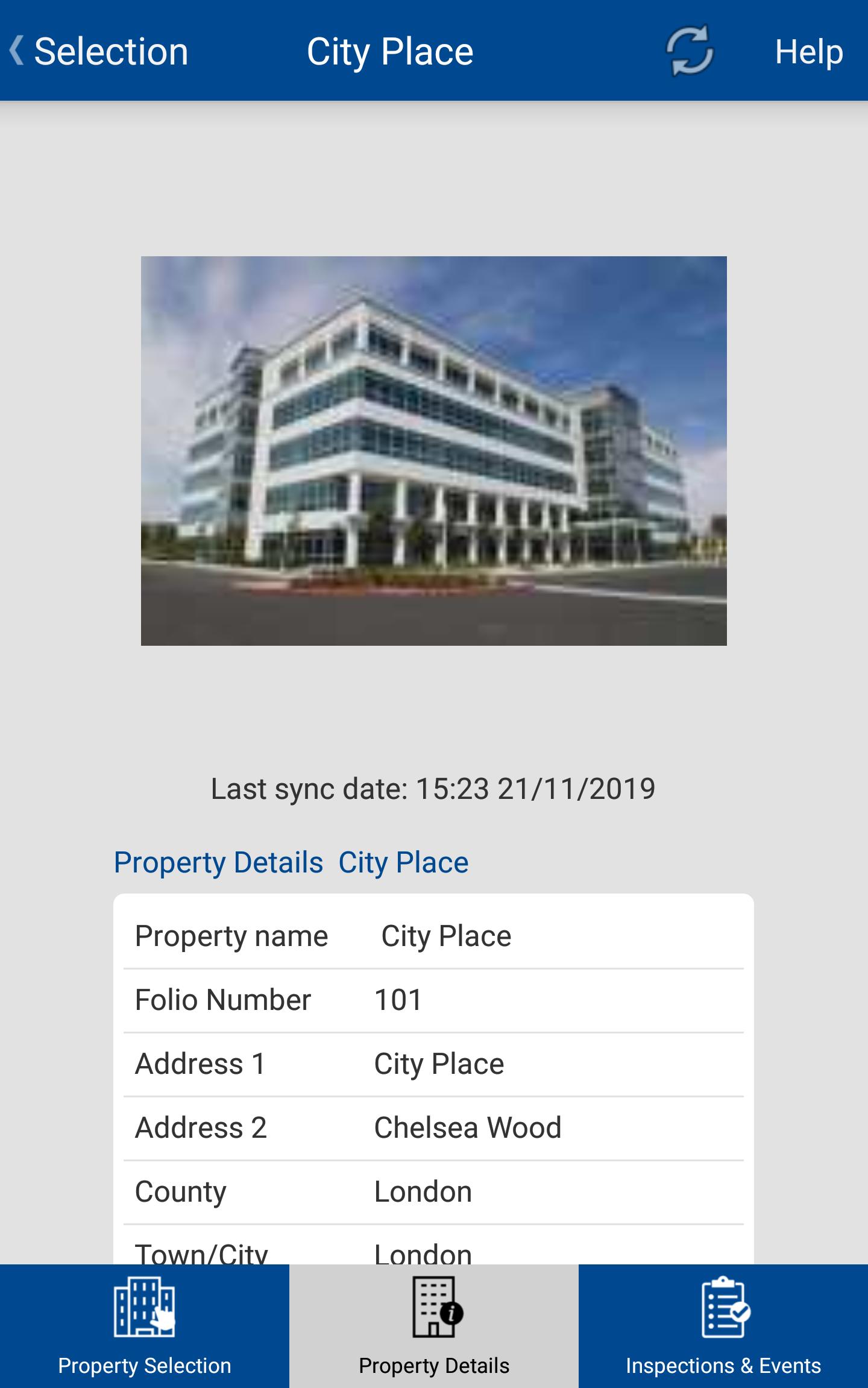Go back to Selection
This screenshot has height=1388, width=868.
pos(99,51)
